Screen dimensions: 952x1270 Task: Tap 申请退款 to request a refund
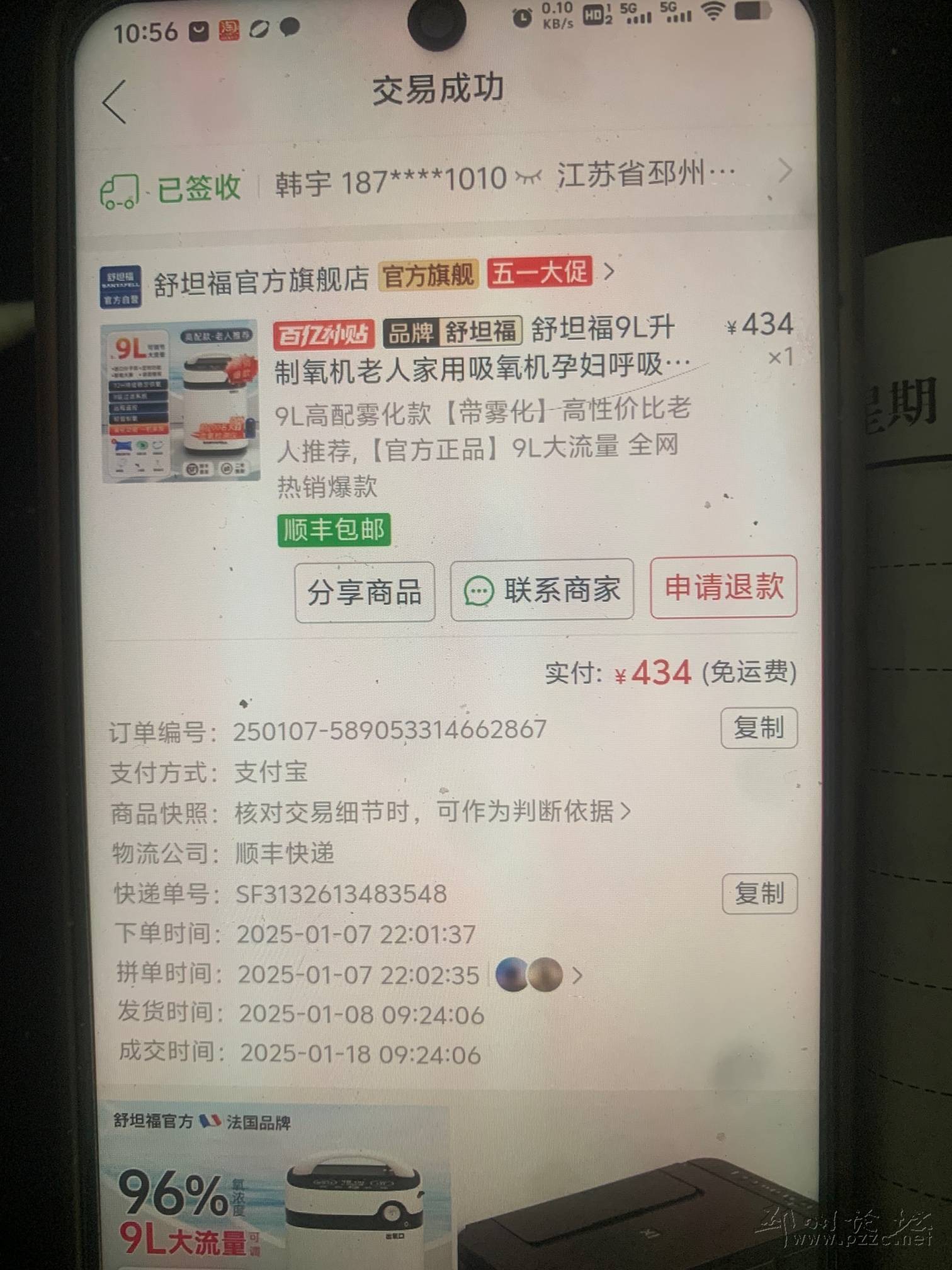(x=723, y=587)
